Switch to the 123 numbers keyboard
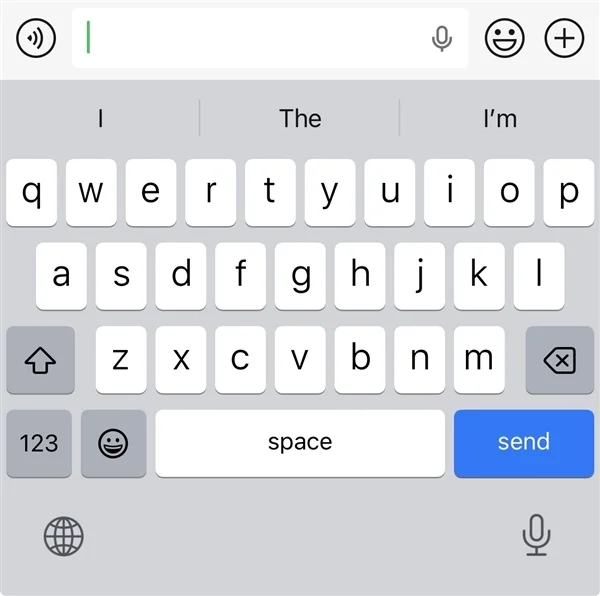The width and height of the screenshot is (600, 596). point(39,443)
